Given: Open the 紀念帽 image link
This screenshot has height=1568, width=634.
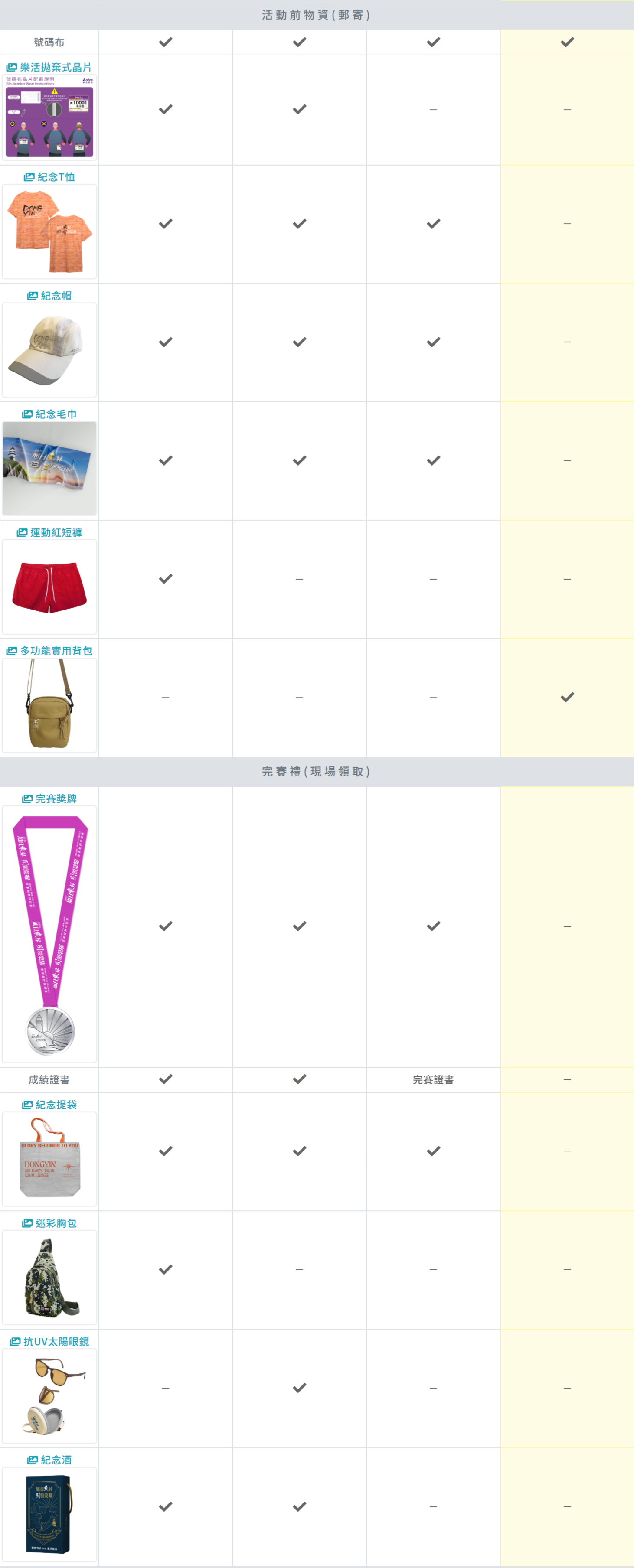Looking at the screenshot, I should pos(49,296).
